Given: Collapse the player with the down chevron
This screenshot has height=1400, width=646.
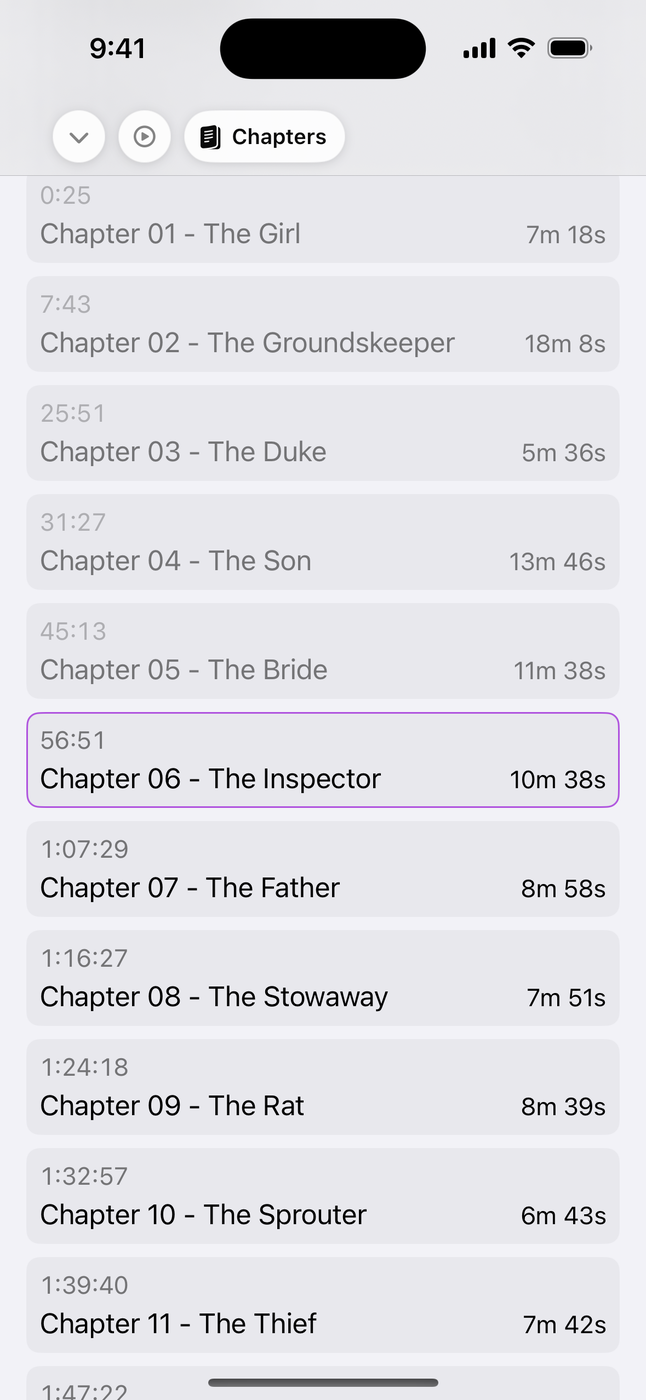Looking at the screenshot, I should (x=79, y=137).
